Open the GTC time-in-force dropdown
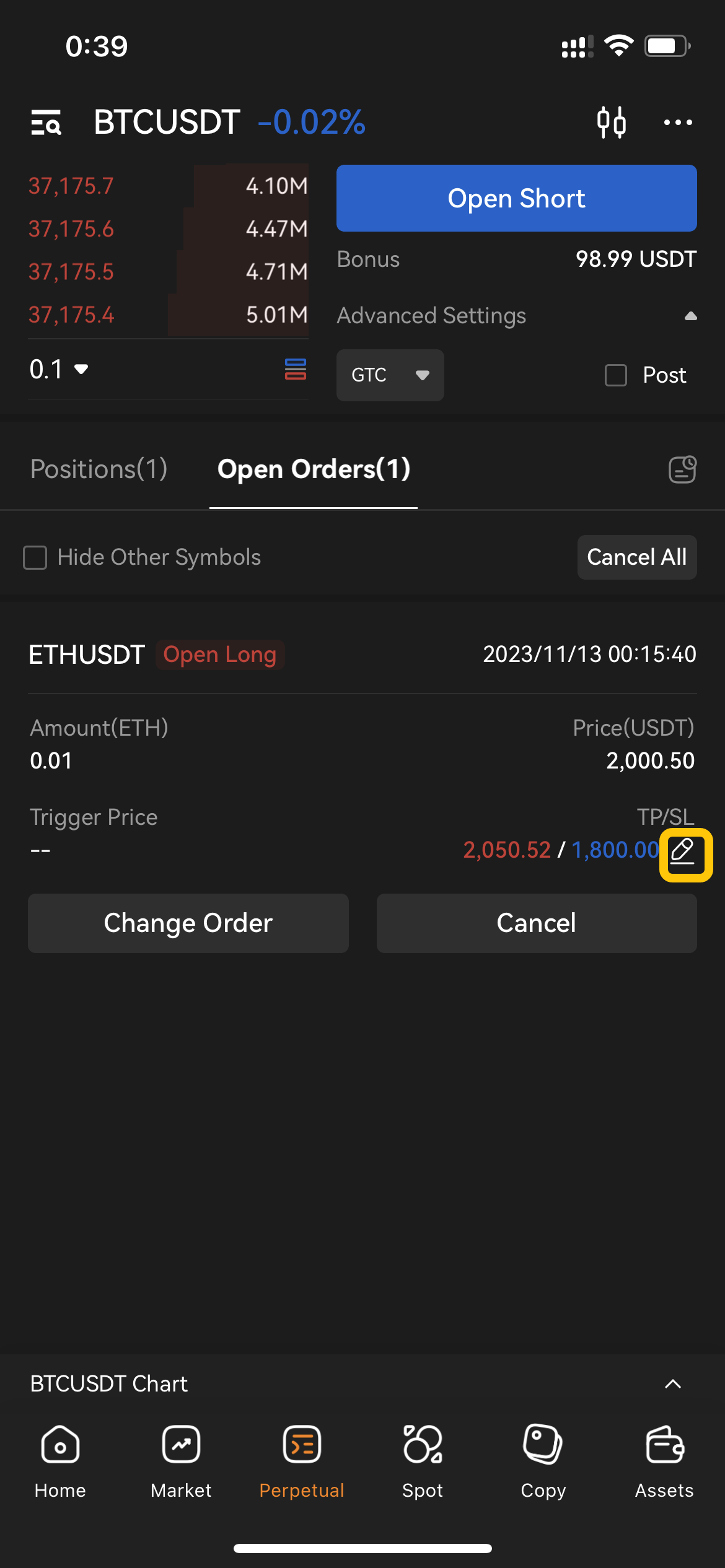This screenshot has height=1568, width=725. click(x=390, y=375)
